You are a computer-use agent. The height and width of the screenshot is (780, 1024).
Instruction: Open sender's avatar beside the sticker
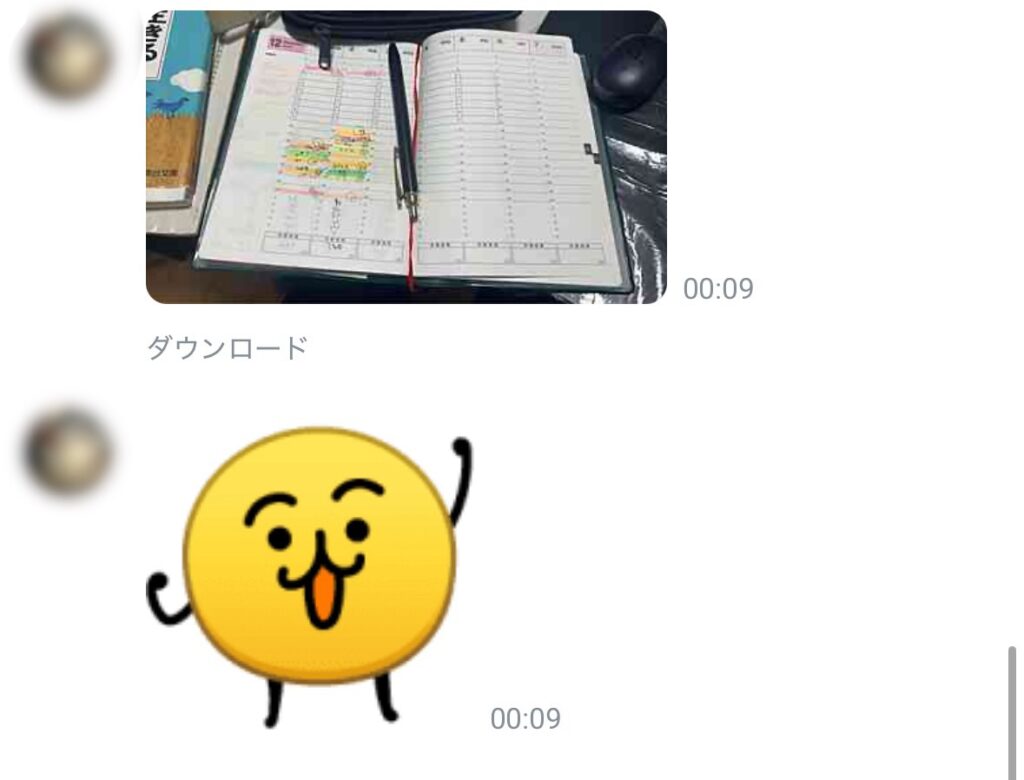[x=68, y=452]
